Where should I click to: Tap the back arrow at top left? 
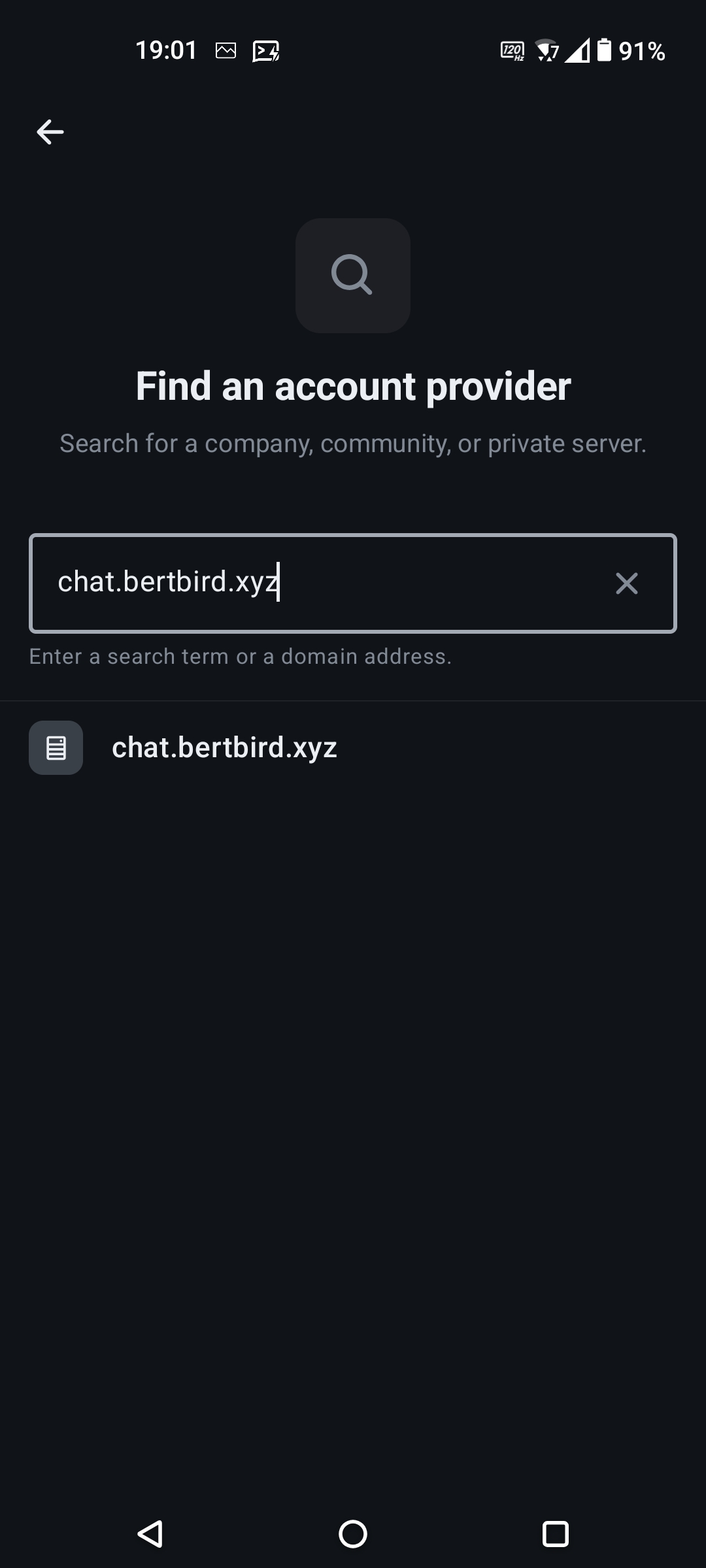click(49, 132)
